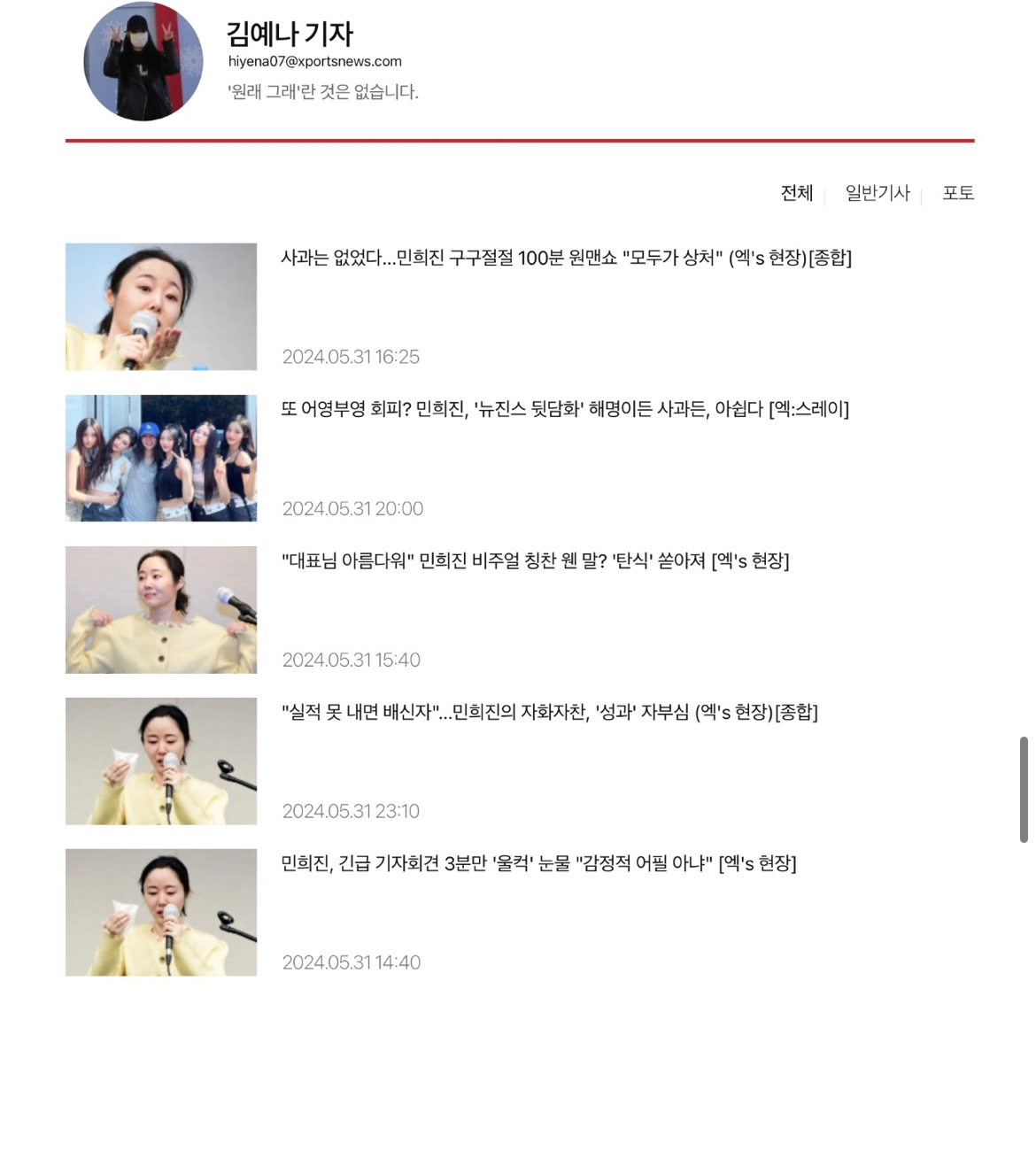This screenshot has height=1151, width=1036.
Task: Open the article about 구구절절 100분 원맨쇼
Action: pyautogui.click(x=566, y=258)
